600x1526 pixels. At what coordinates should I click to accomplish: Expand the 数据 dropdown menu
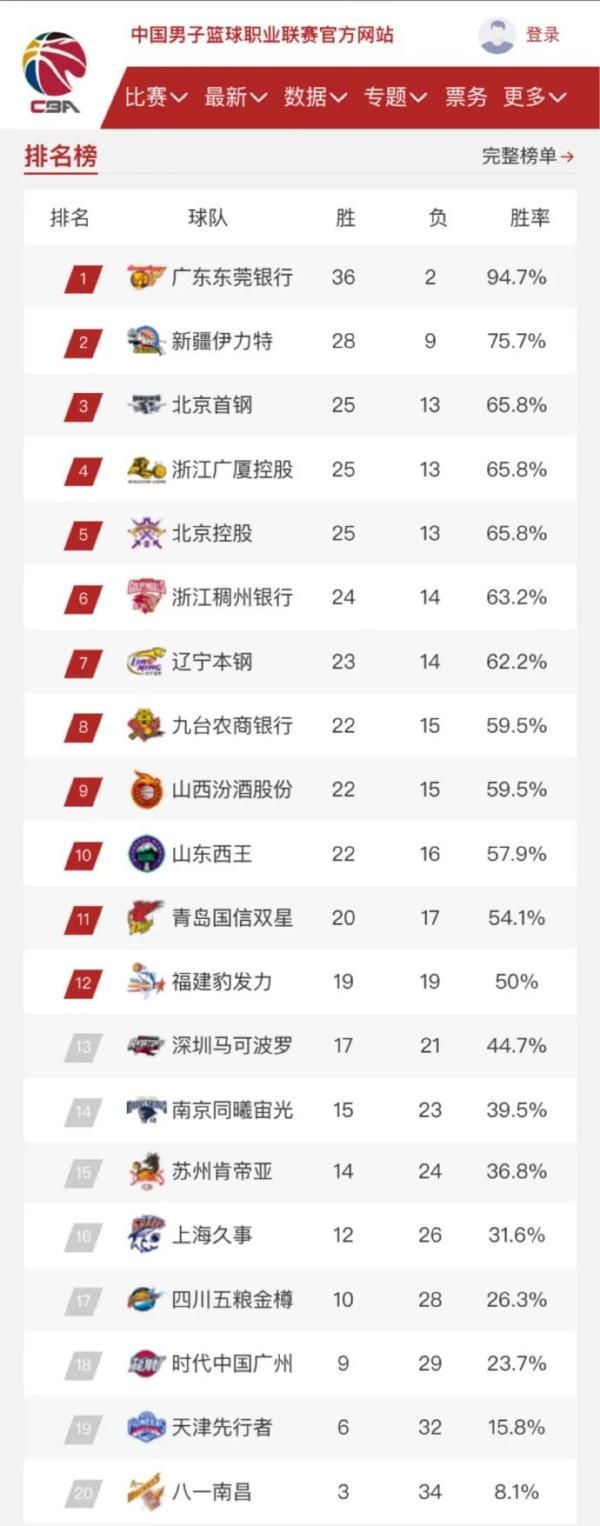315,97
